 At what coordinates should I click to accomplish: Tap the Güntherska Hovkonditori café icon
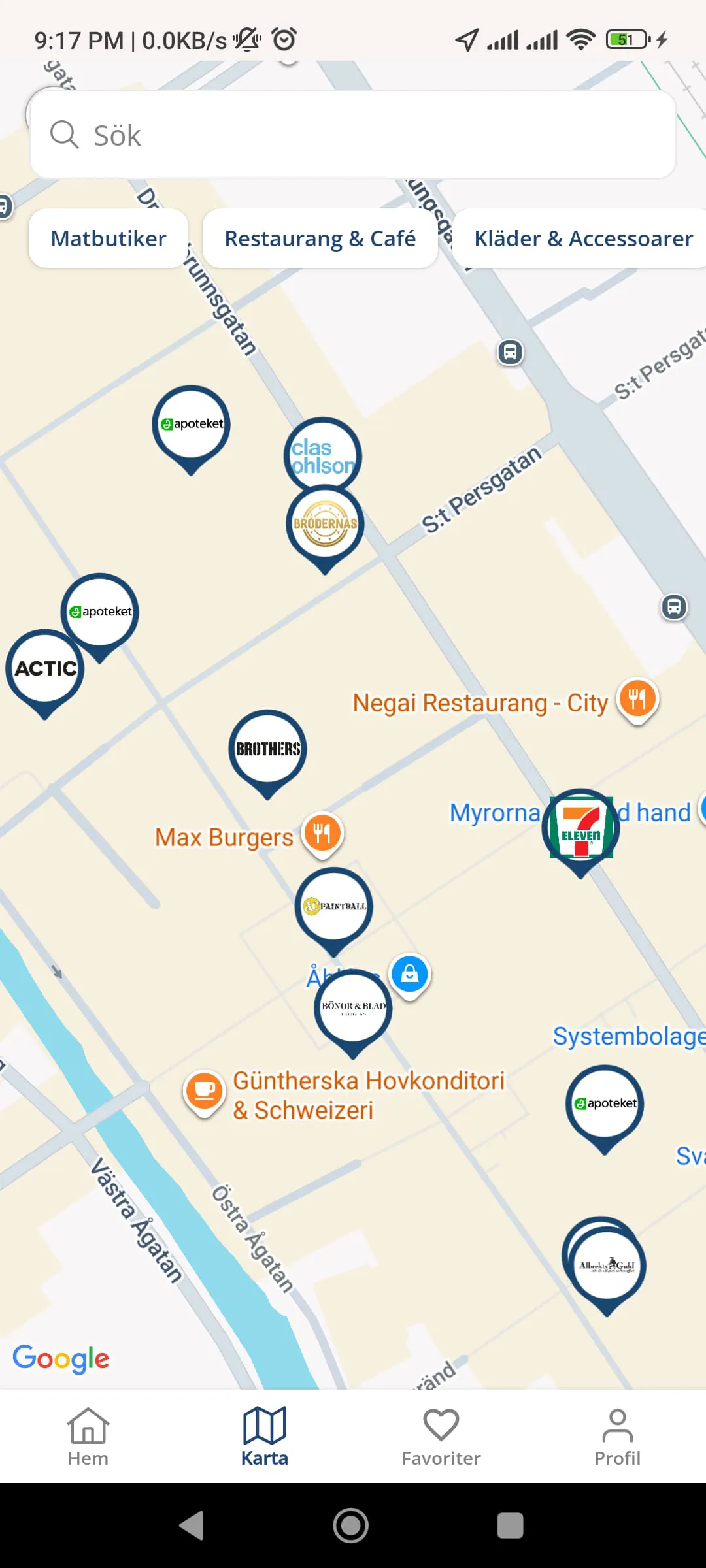tap(204, 1090)
